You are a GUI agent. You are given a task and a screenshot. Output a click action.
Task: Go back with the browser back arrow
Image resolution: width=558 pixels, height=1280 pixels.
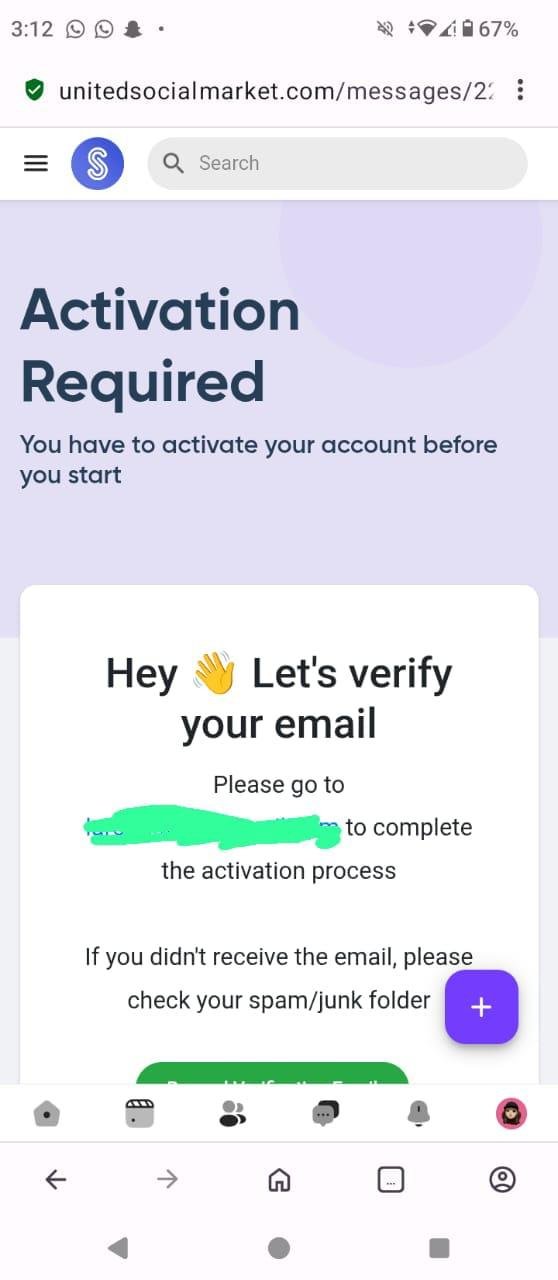tap(56, 1180)
